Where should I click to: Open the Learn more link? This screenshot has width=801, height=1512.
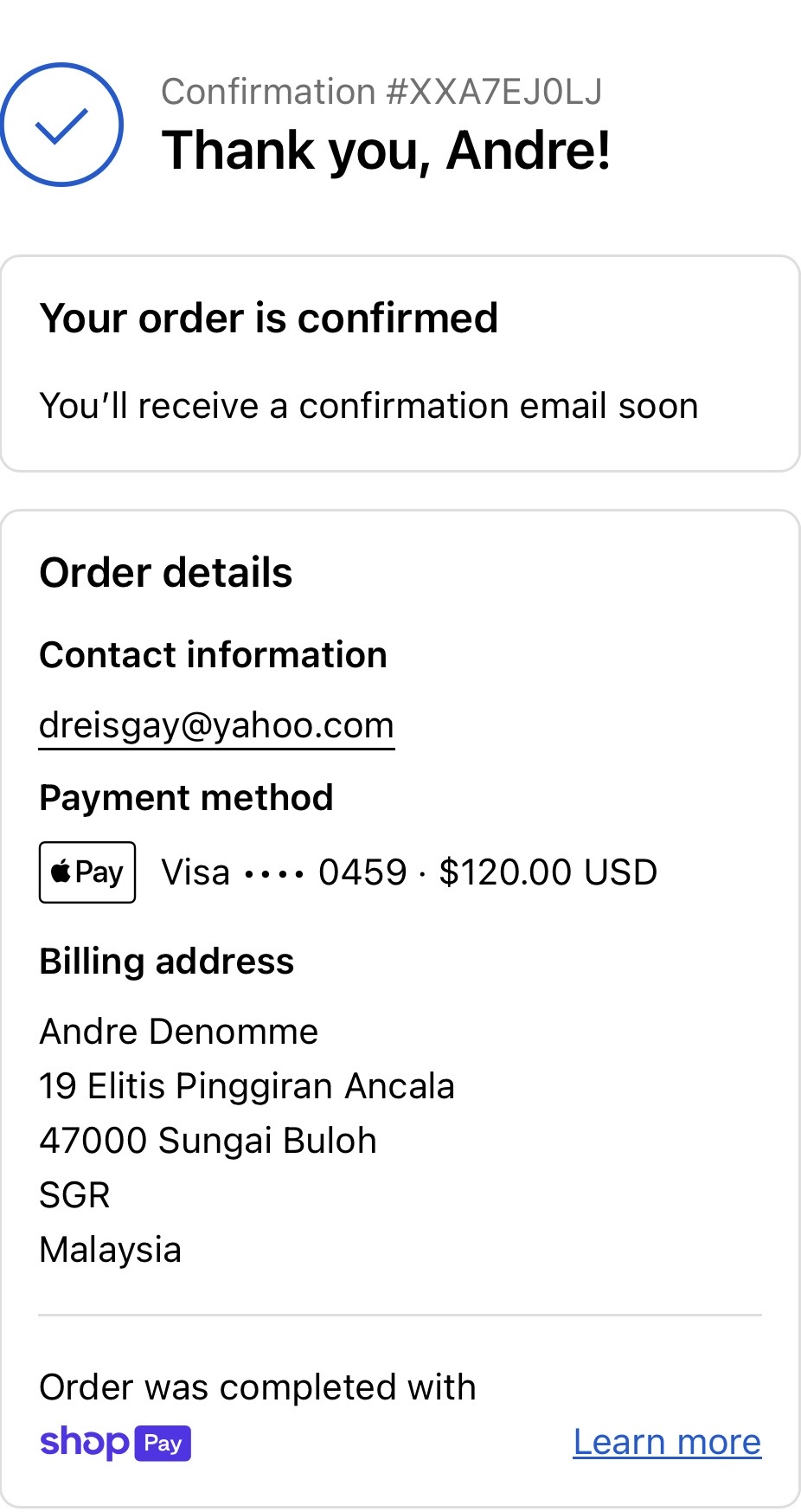(x=666, y=1442)
